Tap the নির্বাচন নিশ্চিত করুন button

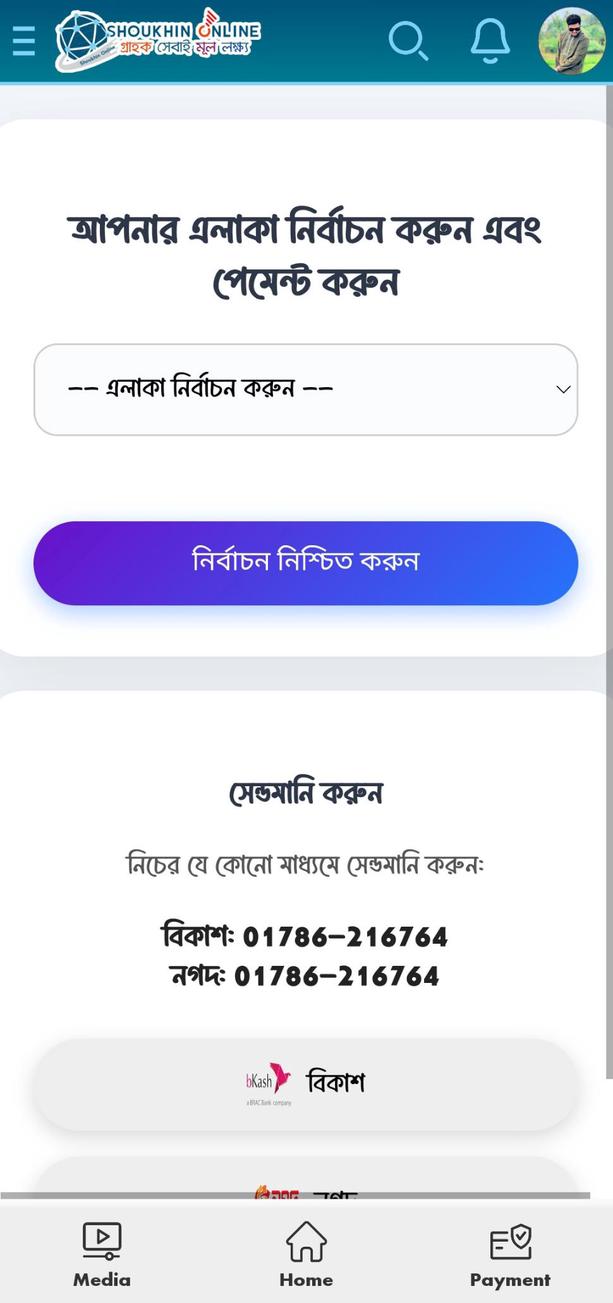[x=306, y=562]
